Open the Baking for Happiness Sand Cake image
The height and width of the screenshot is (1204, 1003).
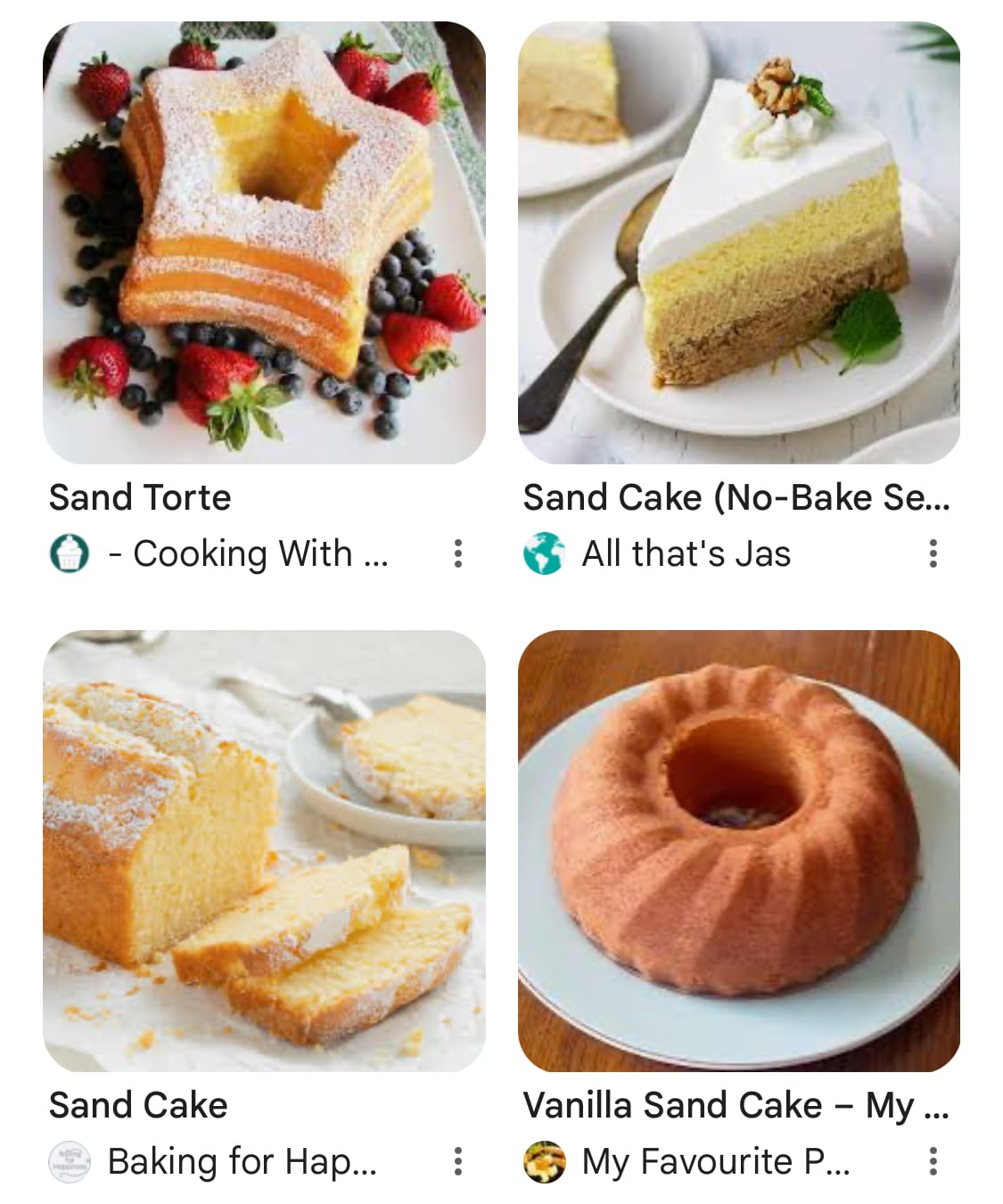[264, 850]
